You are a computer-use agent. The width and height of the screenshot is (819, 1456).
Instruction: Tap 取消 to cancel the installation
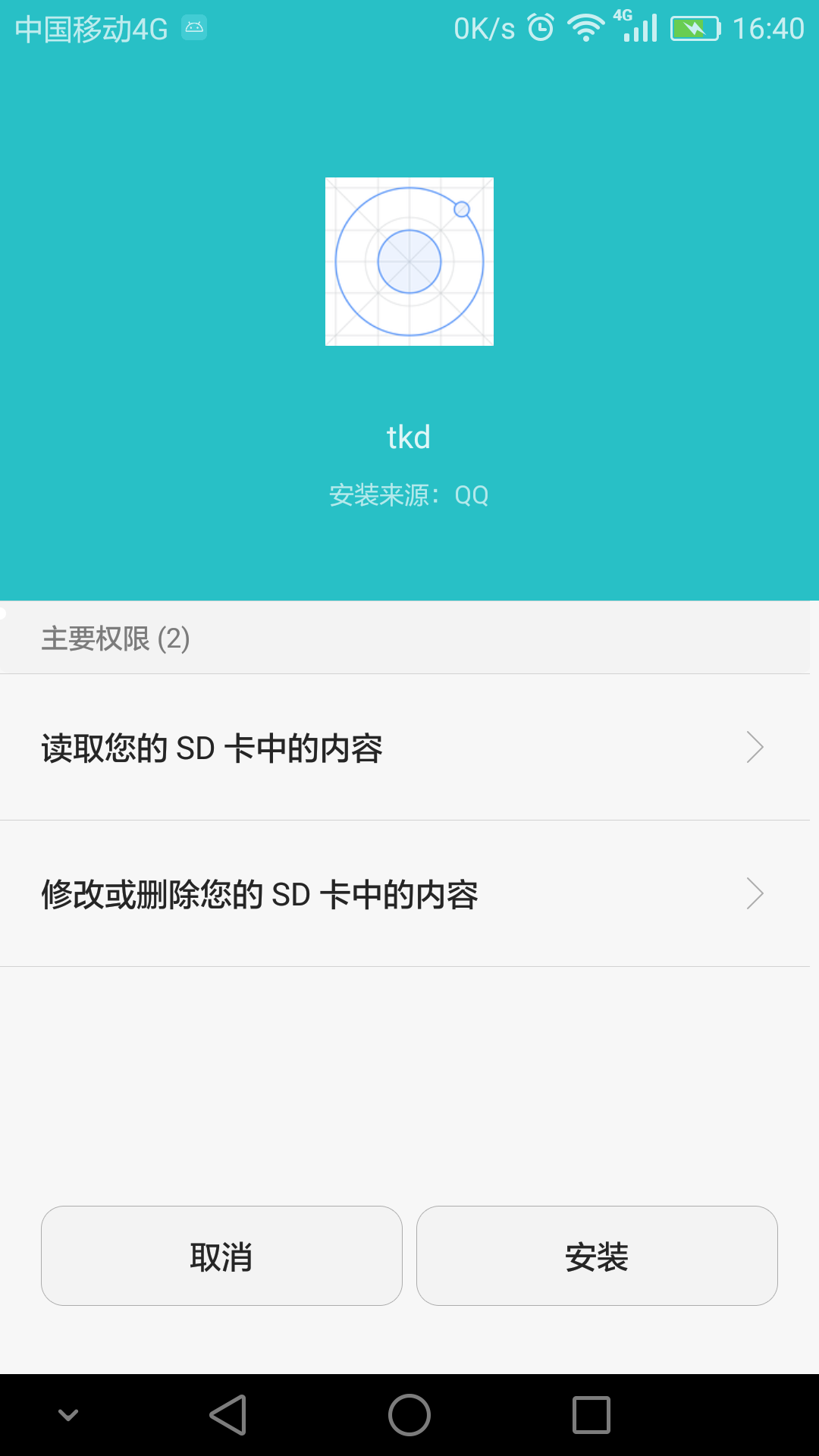(x=221, y=1256)
